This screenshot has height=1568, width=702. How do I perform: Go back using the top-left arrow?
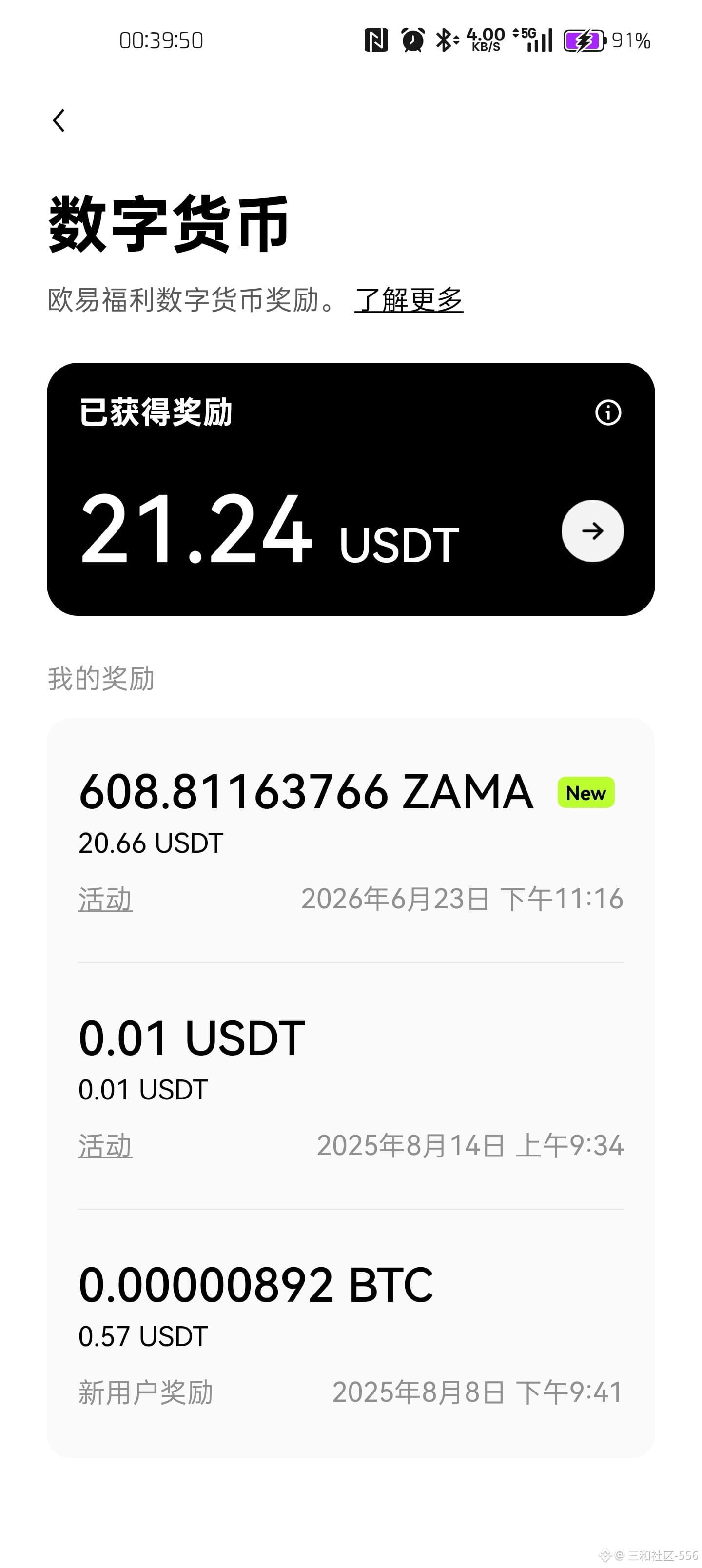[59, 120]
